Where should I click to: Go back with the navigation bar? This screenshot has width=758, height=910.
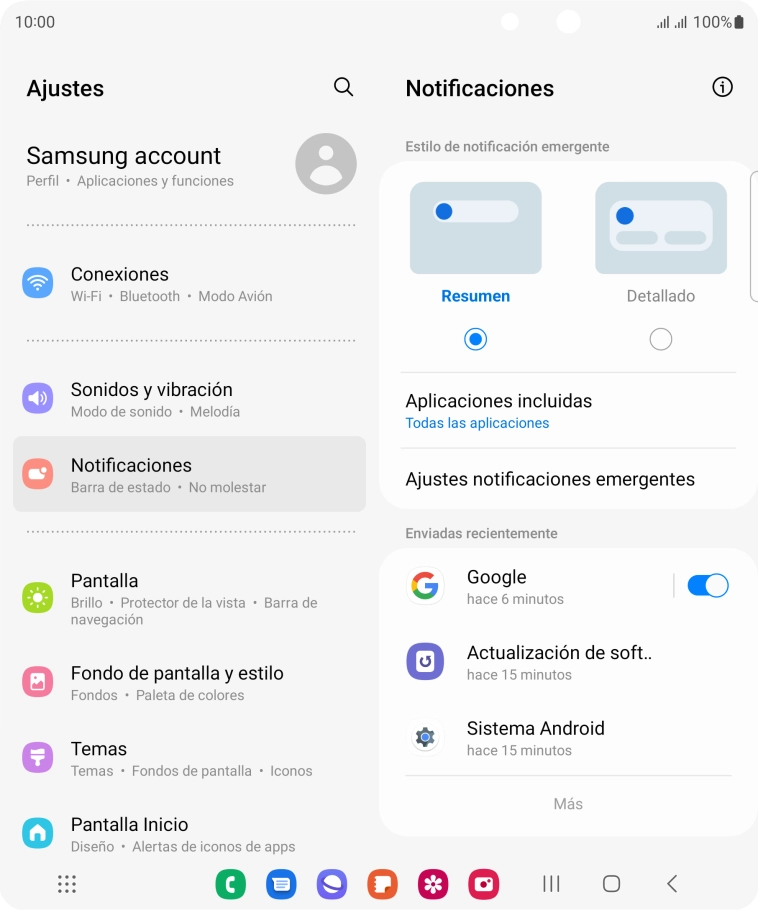[x=672, y=884]
